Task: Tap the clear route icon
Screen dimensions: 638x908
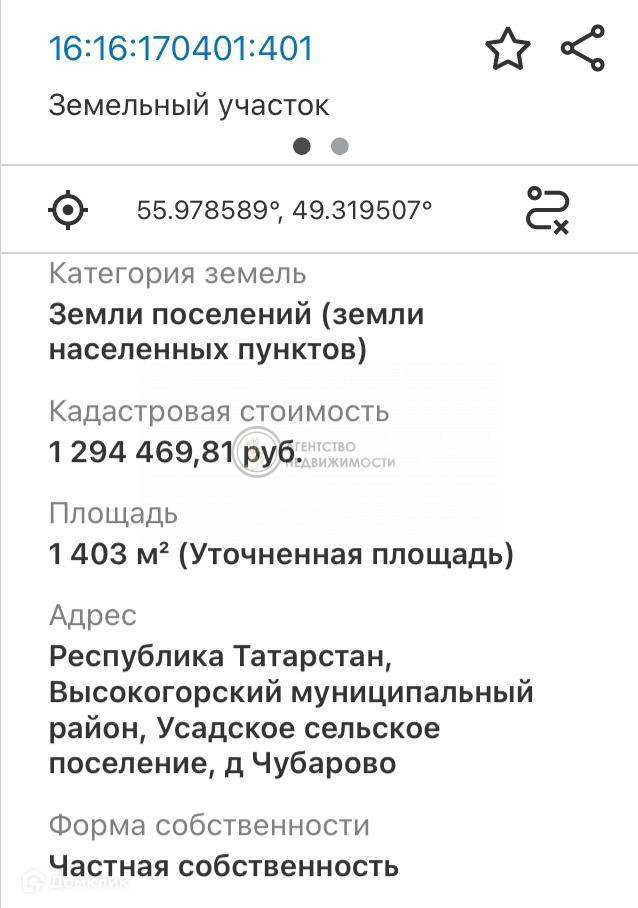Action: (x=547, y=210)
